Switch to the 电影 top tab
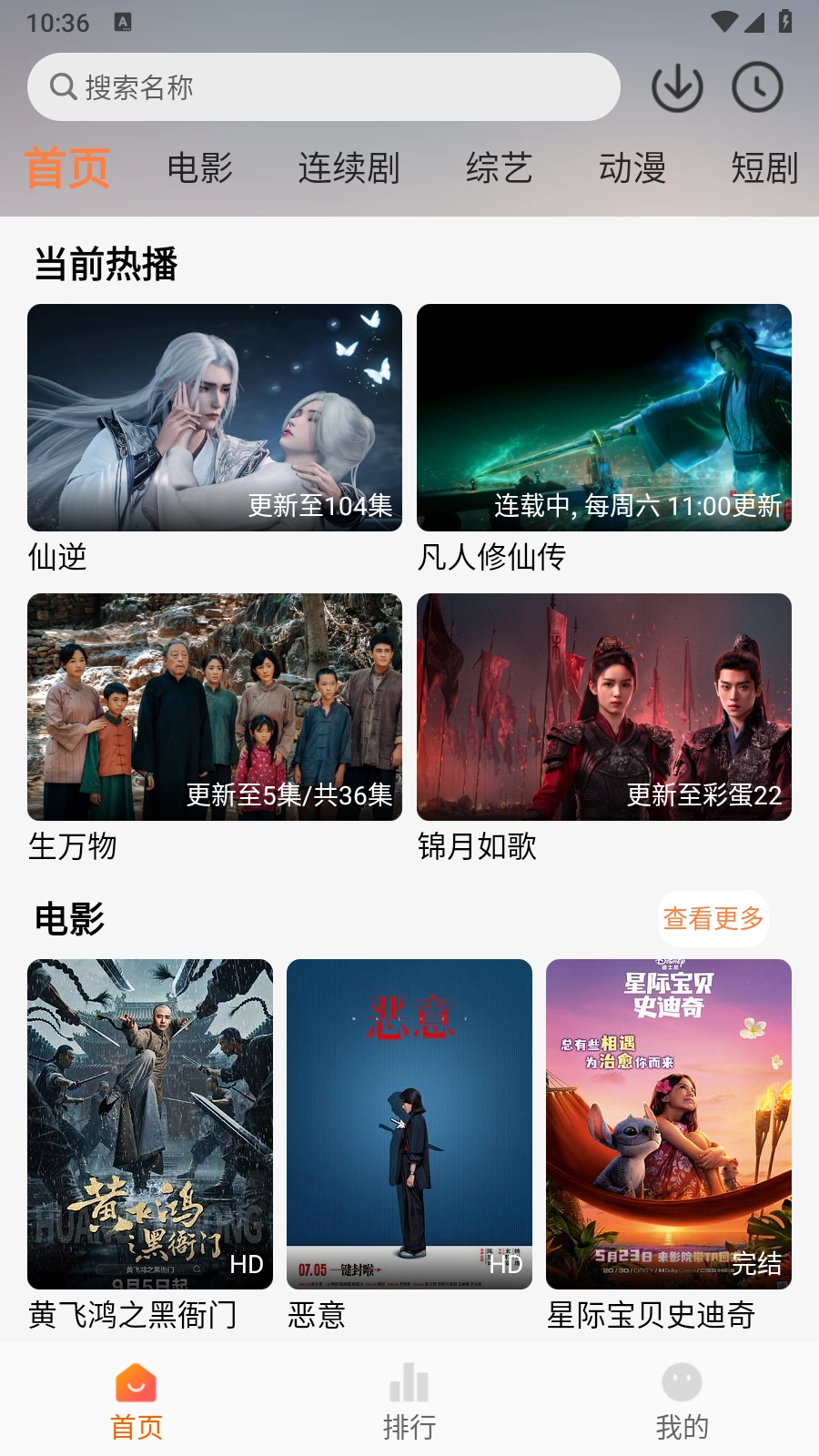 200,168
